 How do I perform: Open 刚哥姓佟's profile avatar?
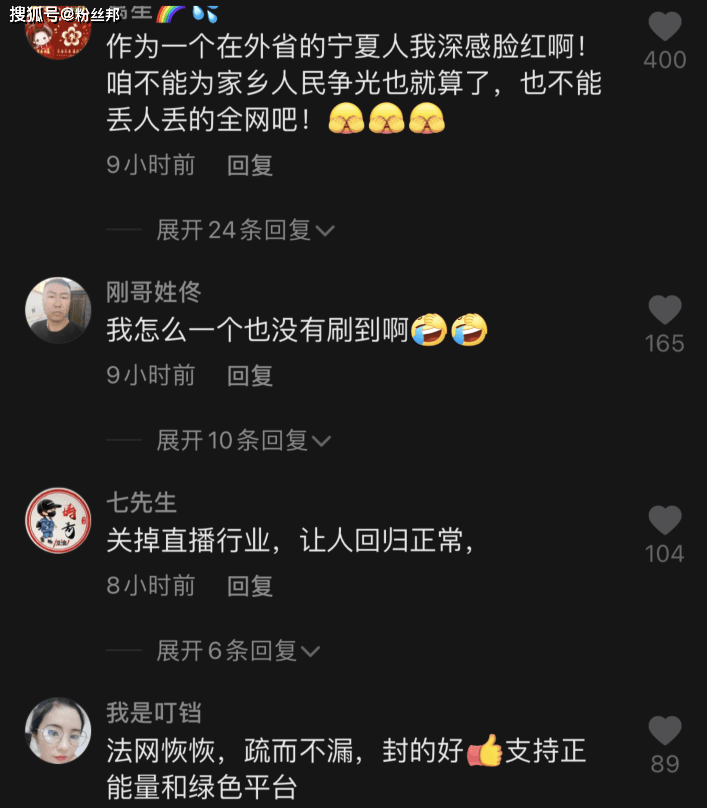coord(58,310)
